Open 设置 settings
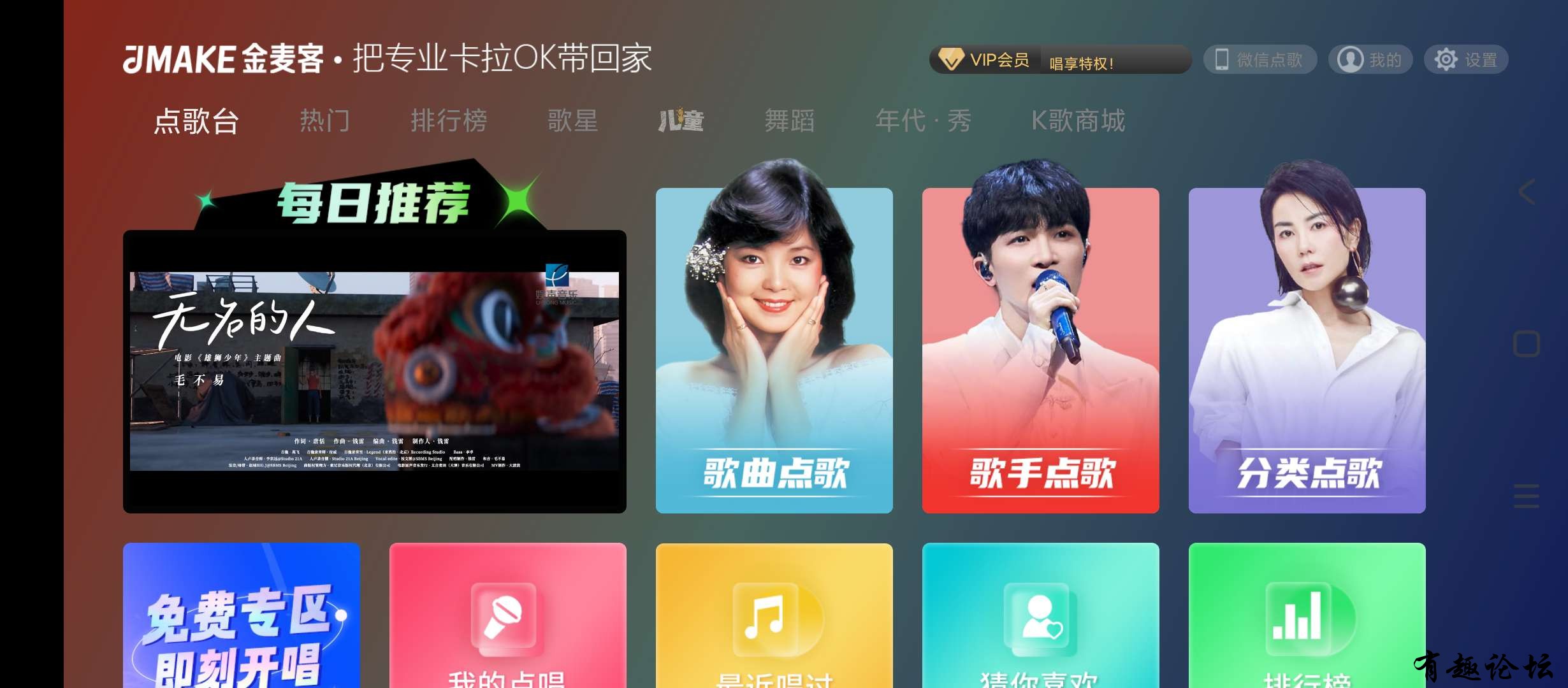This screenshot has width=1568, height=688. (1465, 60)
